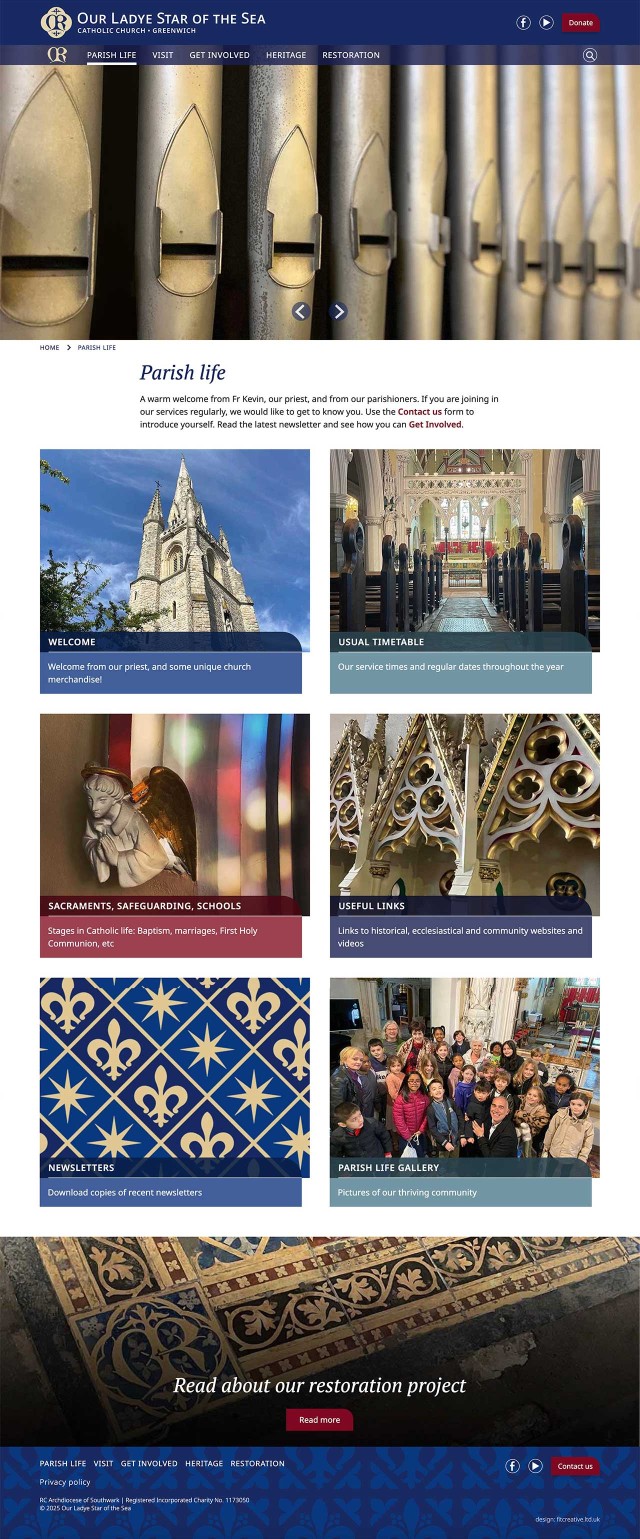
Task: Tap Read more about the restoration project
Action: tap(319, 1420)
